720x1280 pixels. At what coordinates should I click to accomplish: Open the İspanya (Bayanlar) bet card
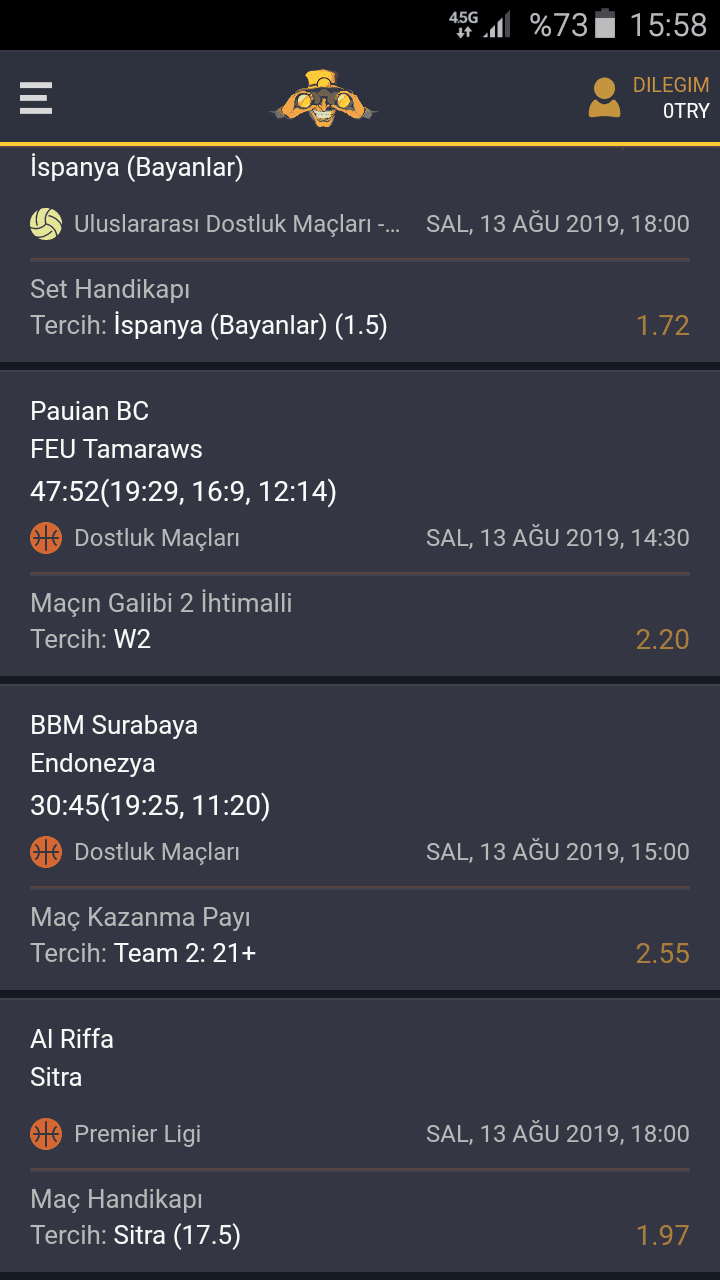360,254
